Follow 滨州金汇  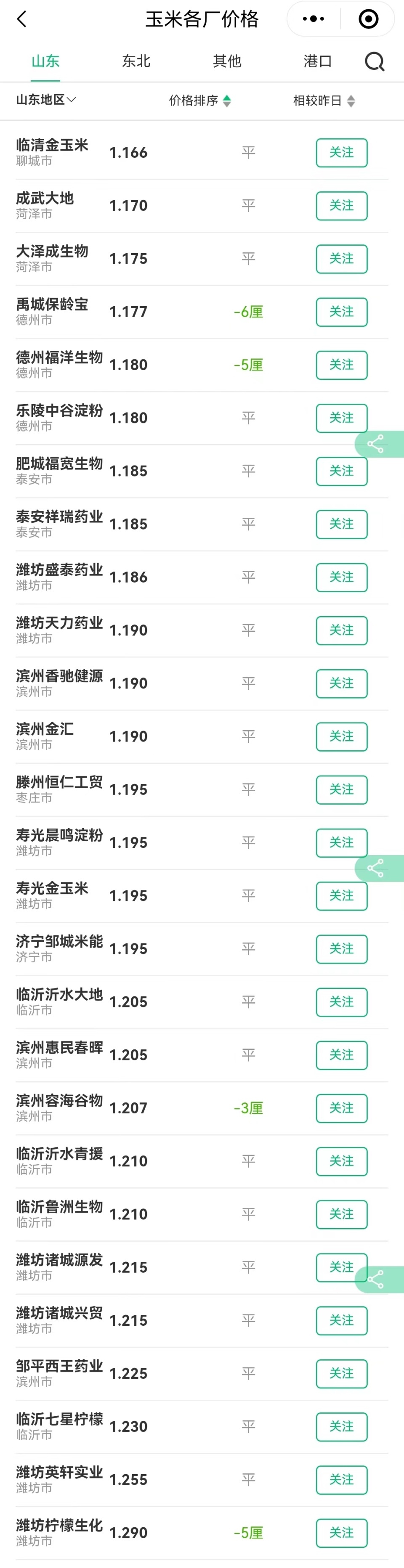[341, 736]
